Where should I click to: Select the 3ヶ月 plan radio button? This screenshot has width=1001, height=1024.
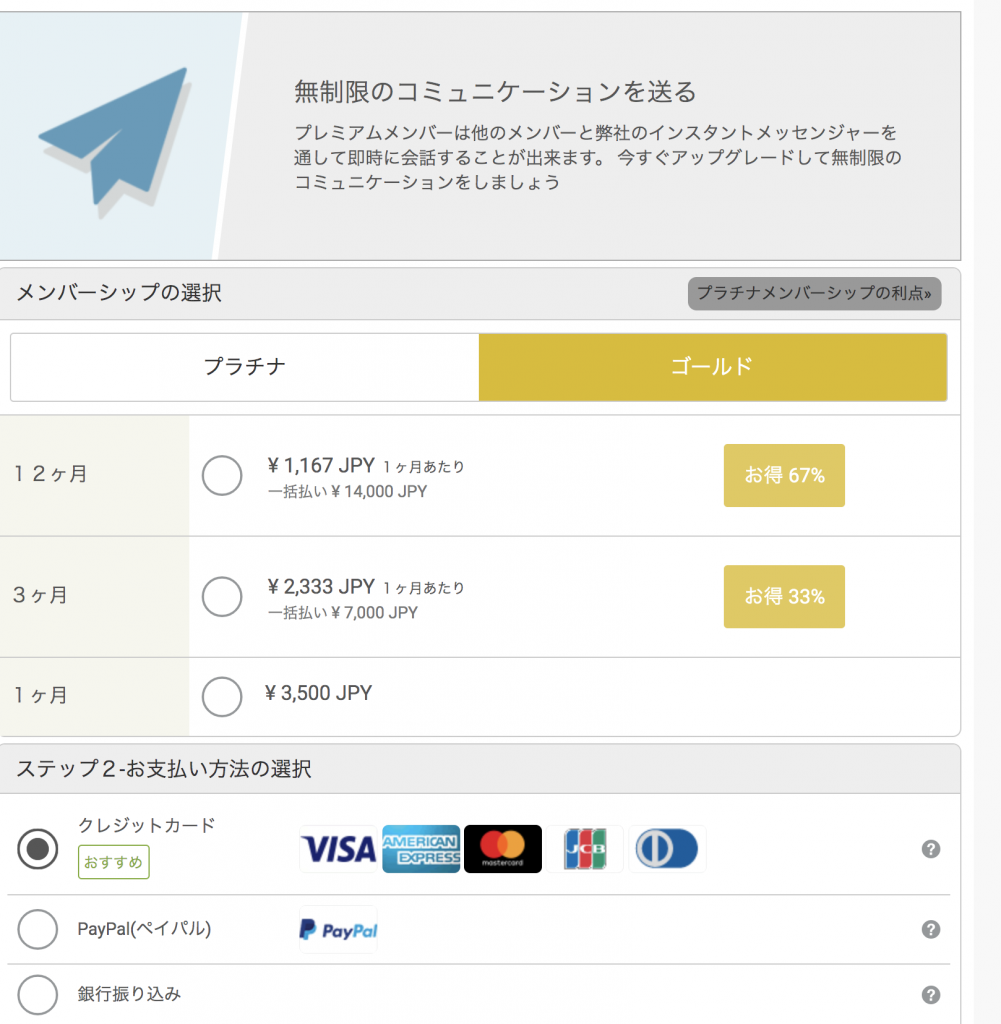222,597
